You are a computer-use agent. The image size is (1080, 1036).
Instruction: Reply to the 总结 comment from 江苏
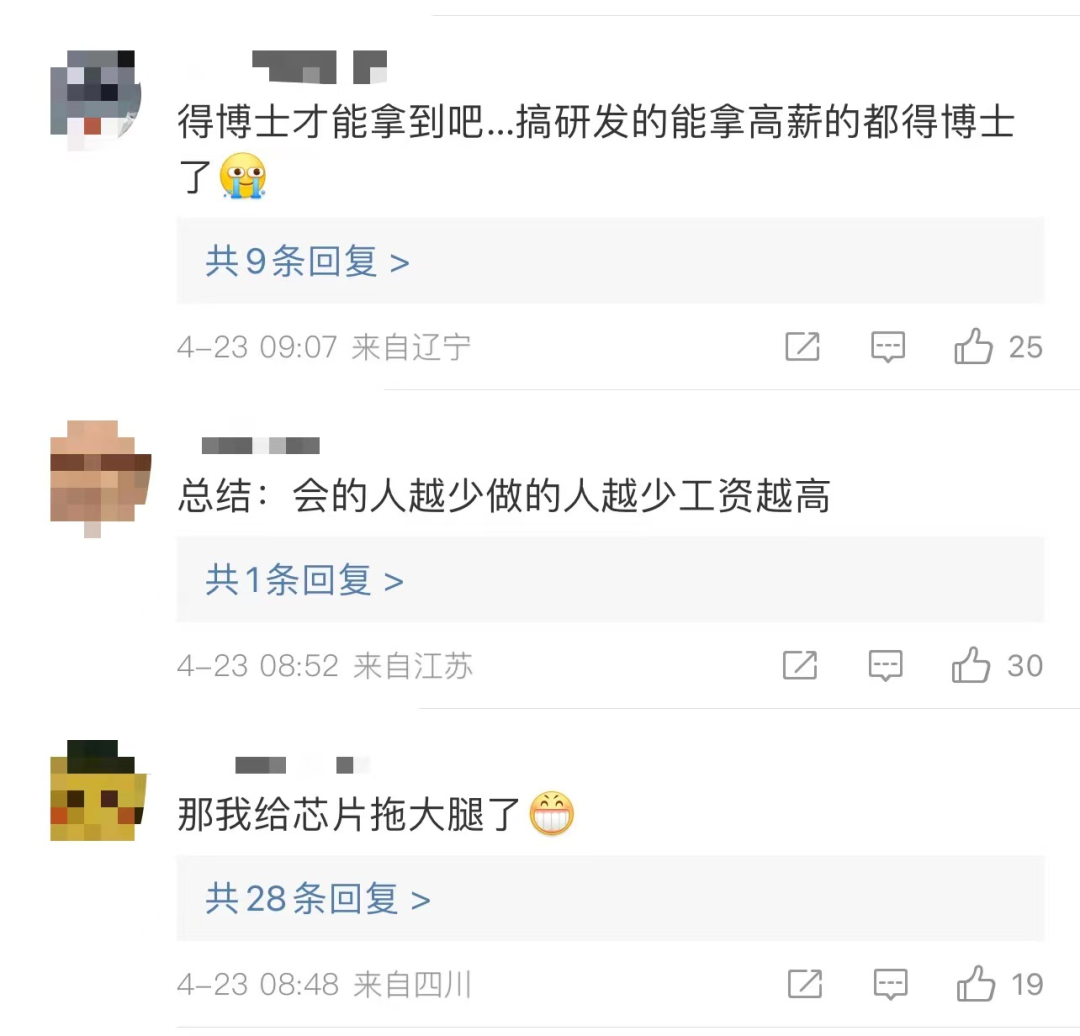click(886, 666)
